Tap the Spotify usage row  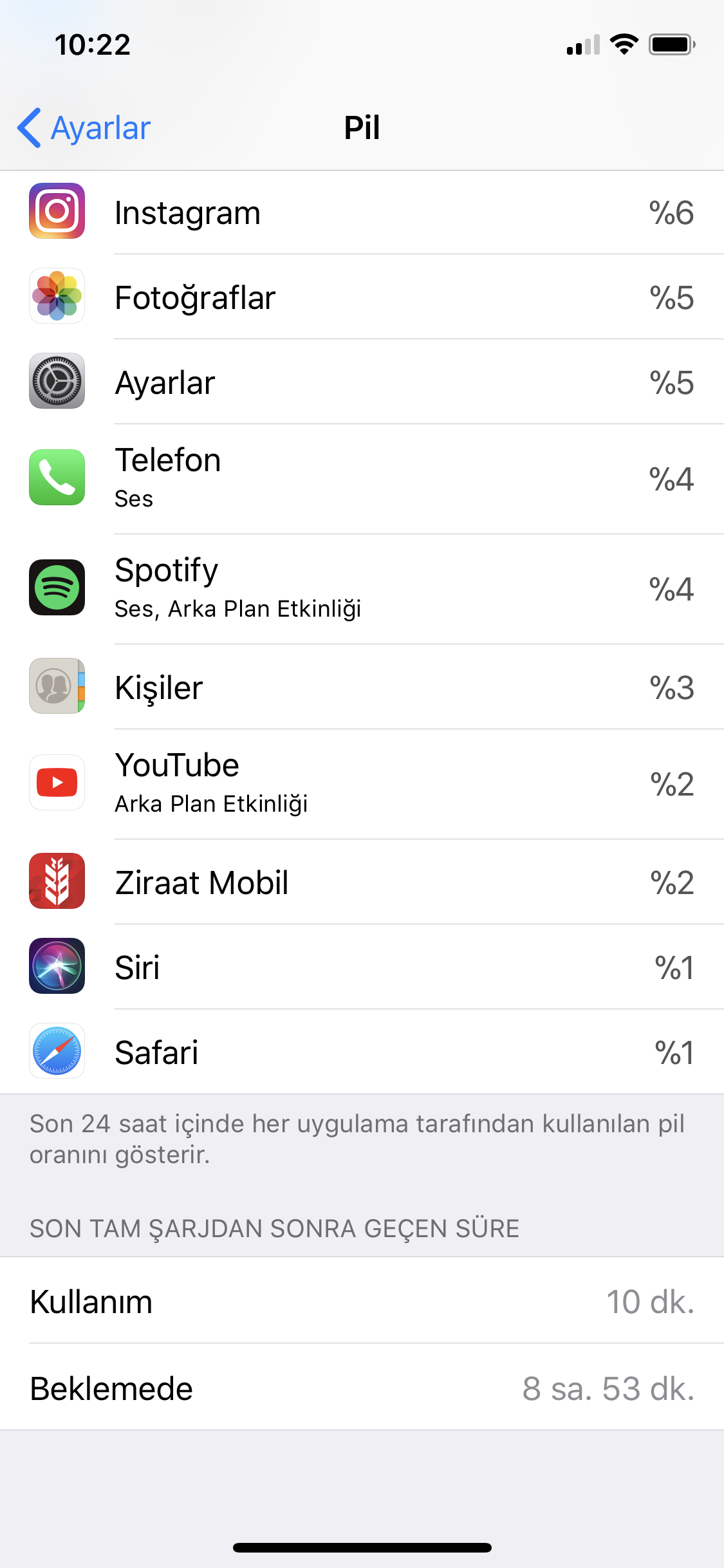pos(360,588)
